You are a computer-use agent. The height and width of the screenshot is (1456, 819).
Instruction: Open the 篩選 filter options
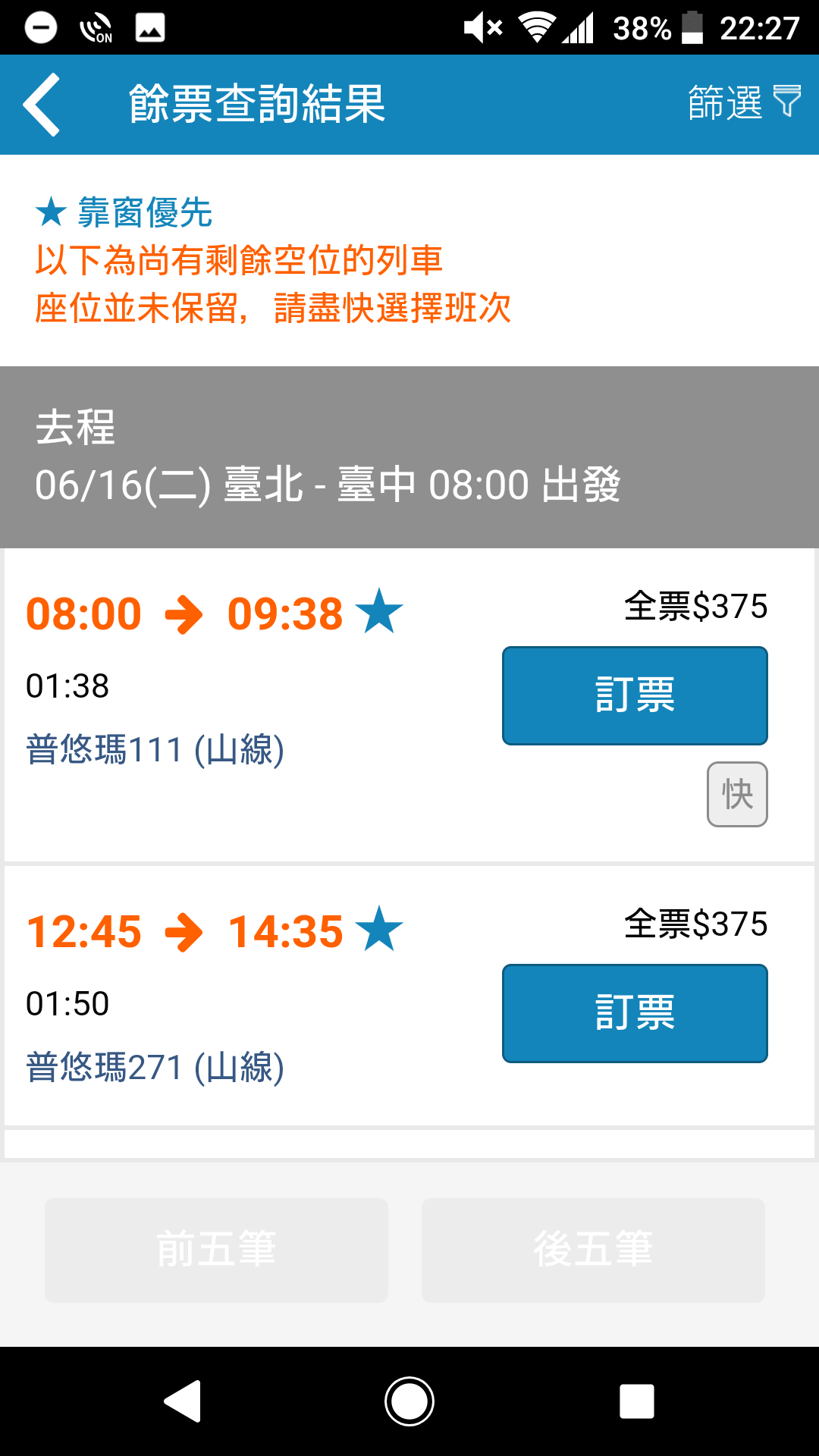click(x=743, y=103)
